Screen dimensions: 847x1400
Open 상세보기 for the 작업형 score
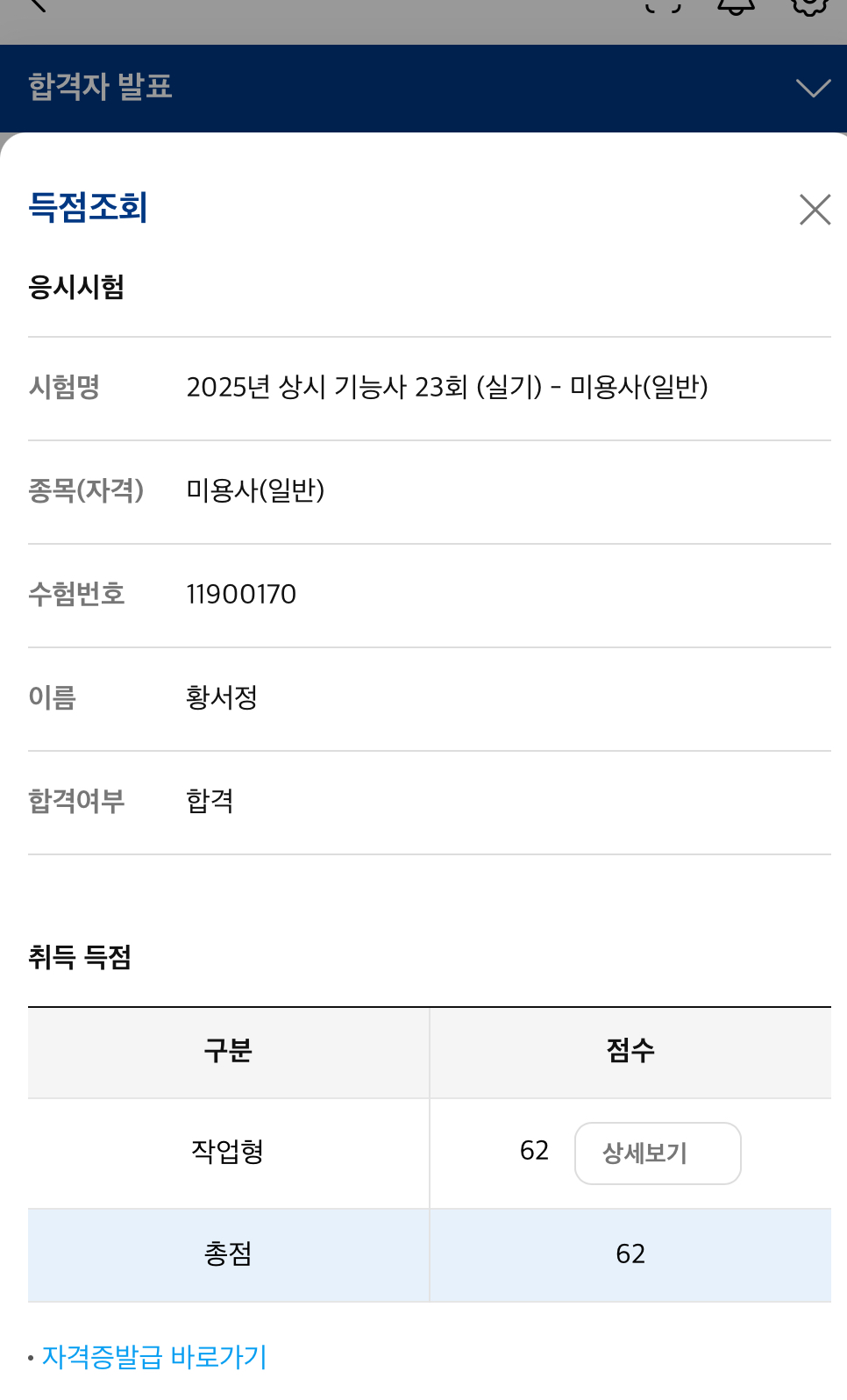click(x=658, y=1154)
